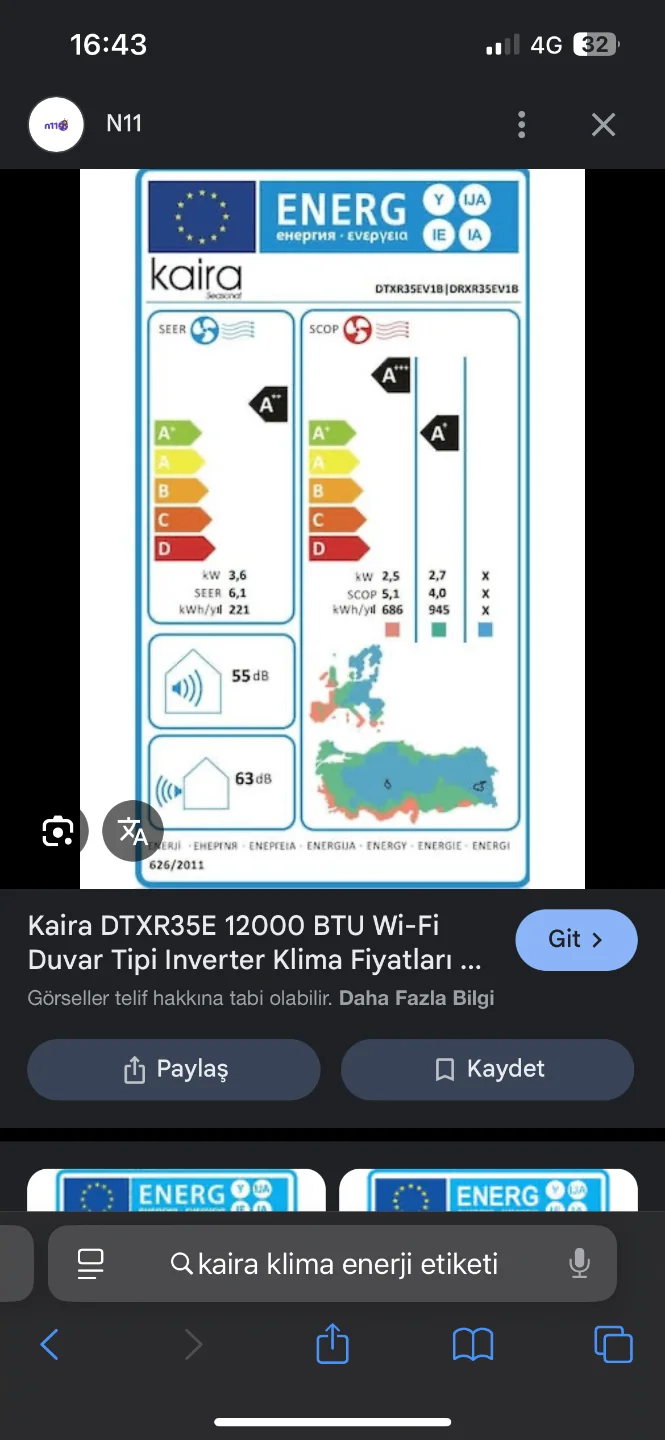The height and width of the screenshot is (1440, 665).
Task: Close the image viewer
Action: coord(603,124)
